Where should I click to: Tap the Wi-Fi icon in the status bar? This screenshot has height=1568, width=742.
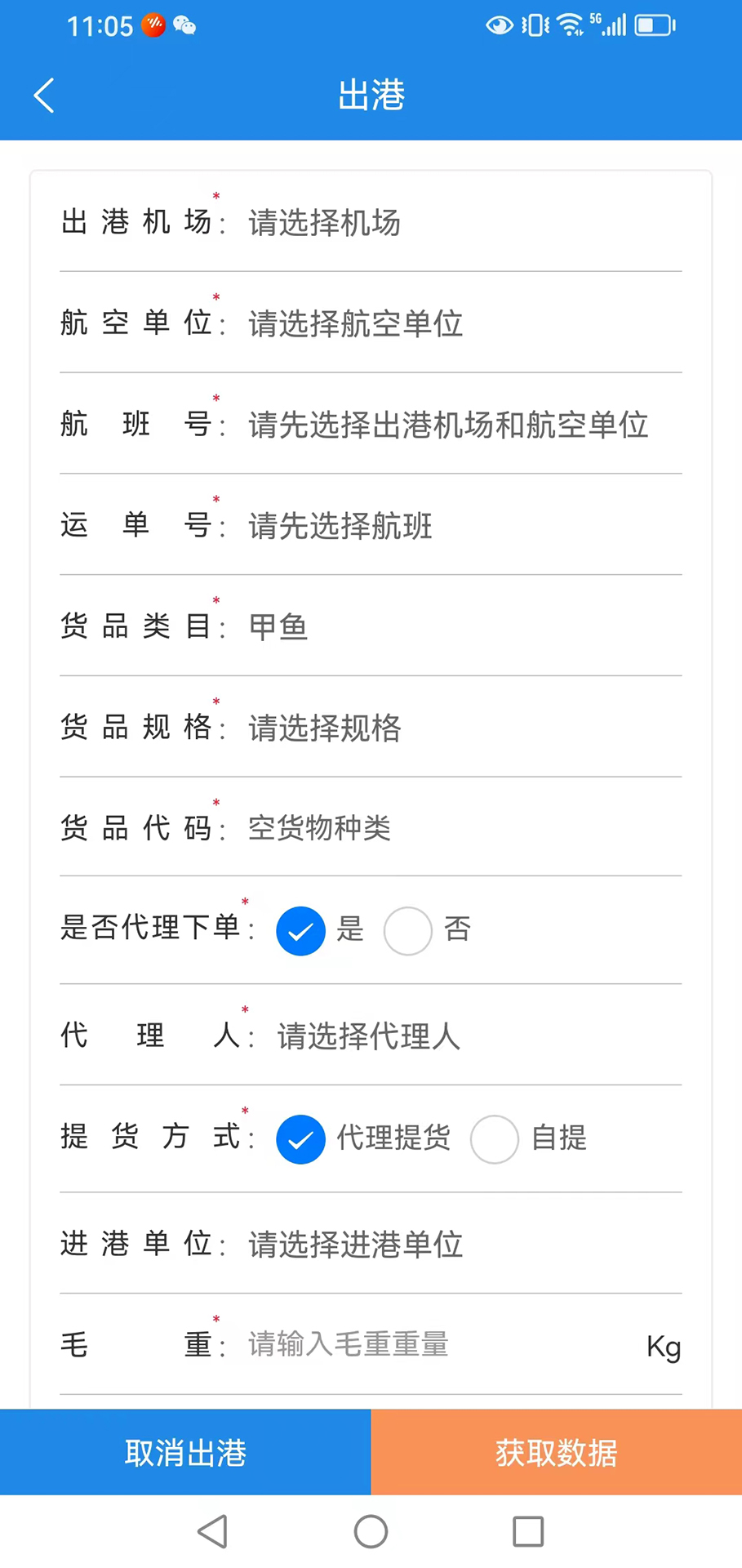point(569,24)
